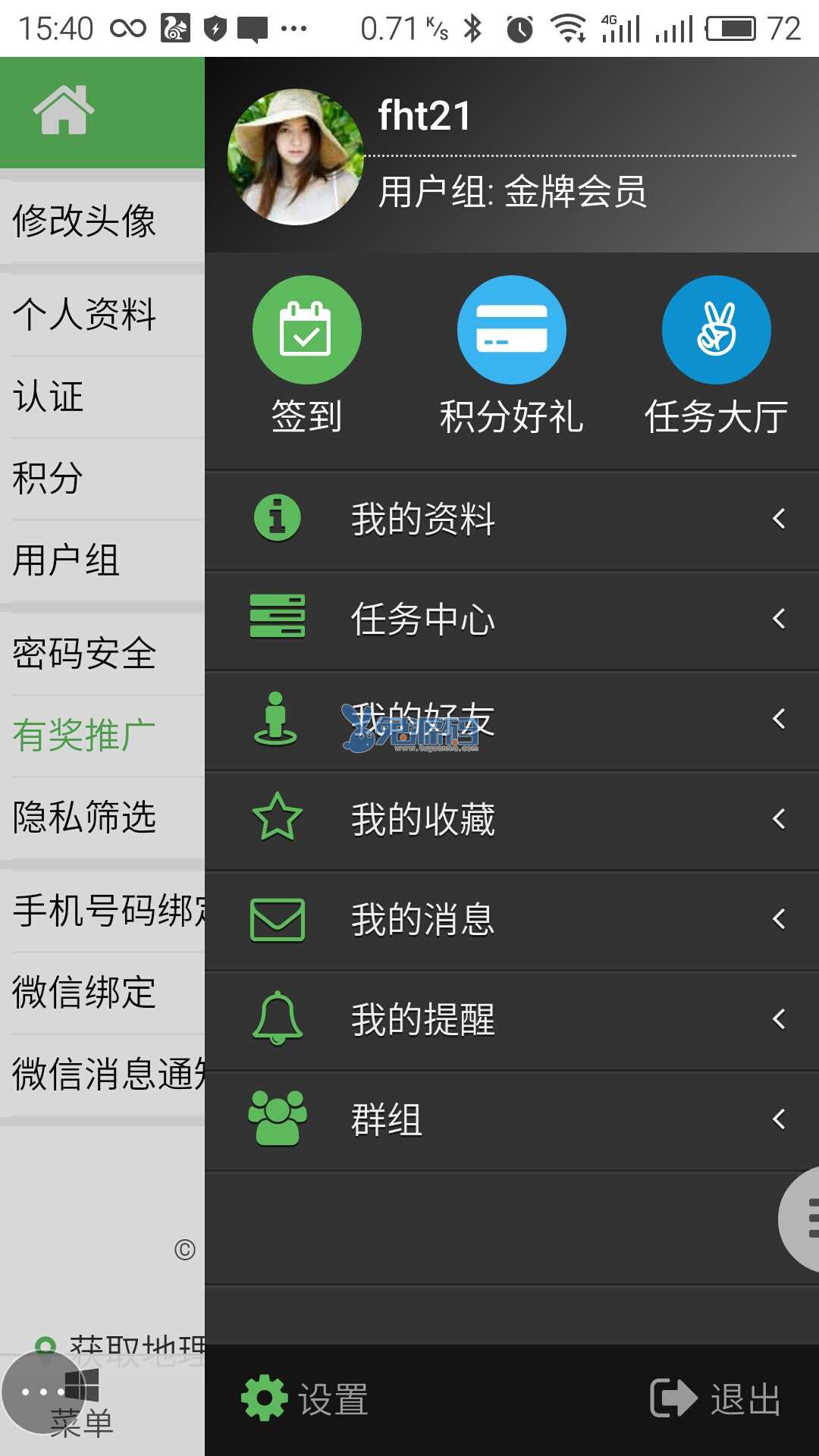Image resolution: width=819 pixels, height=1456 pixels.
Task: Expand 我的收藏 row
Action: 511,819
